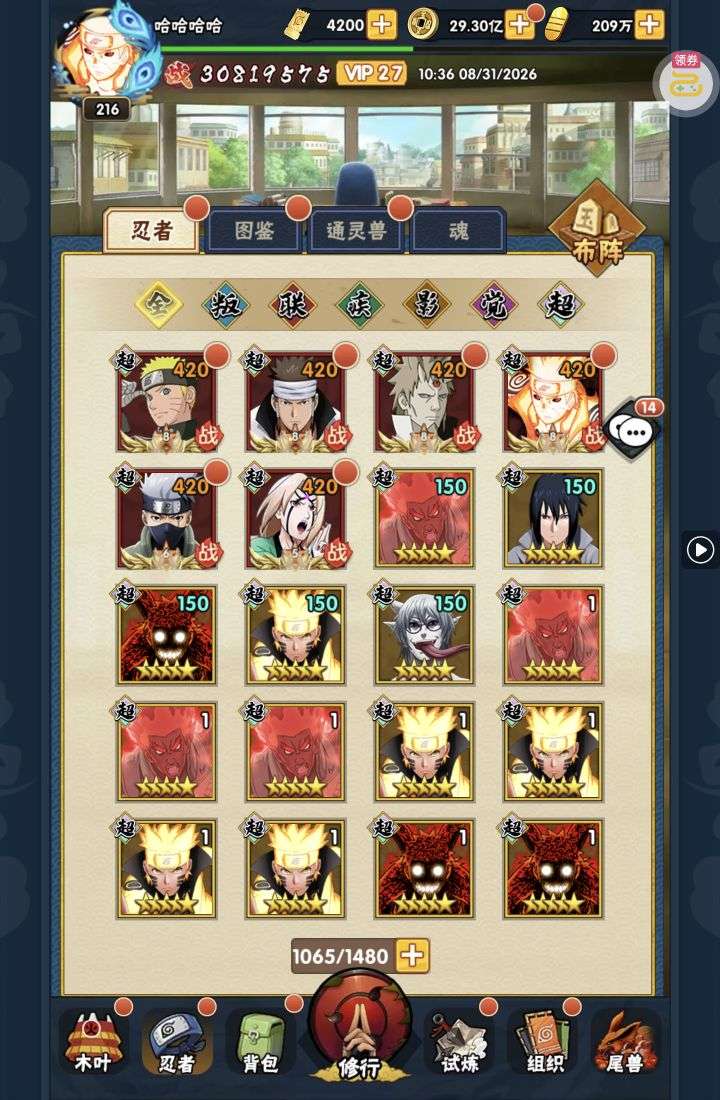Open 尾兽 tailed beast in bottom navigation
This screenshot has width=720, height=1100.
click(x=625, y=1042)
